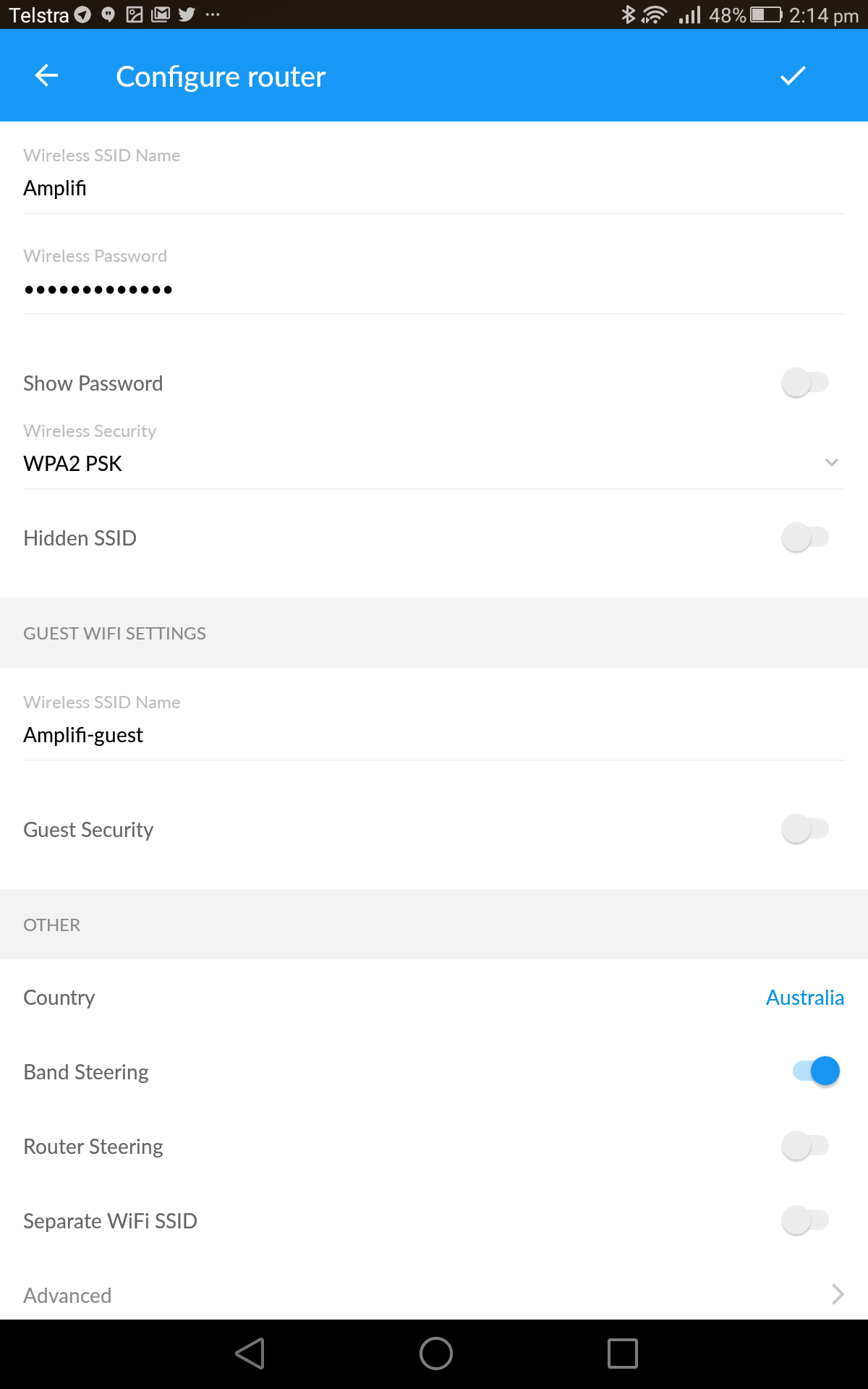Change the Country from Australia
Screen dimensions: 868x1389
pos(804,998)
